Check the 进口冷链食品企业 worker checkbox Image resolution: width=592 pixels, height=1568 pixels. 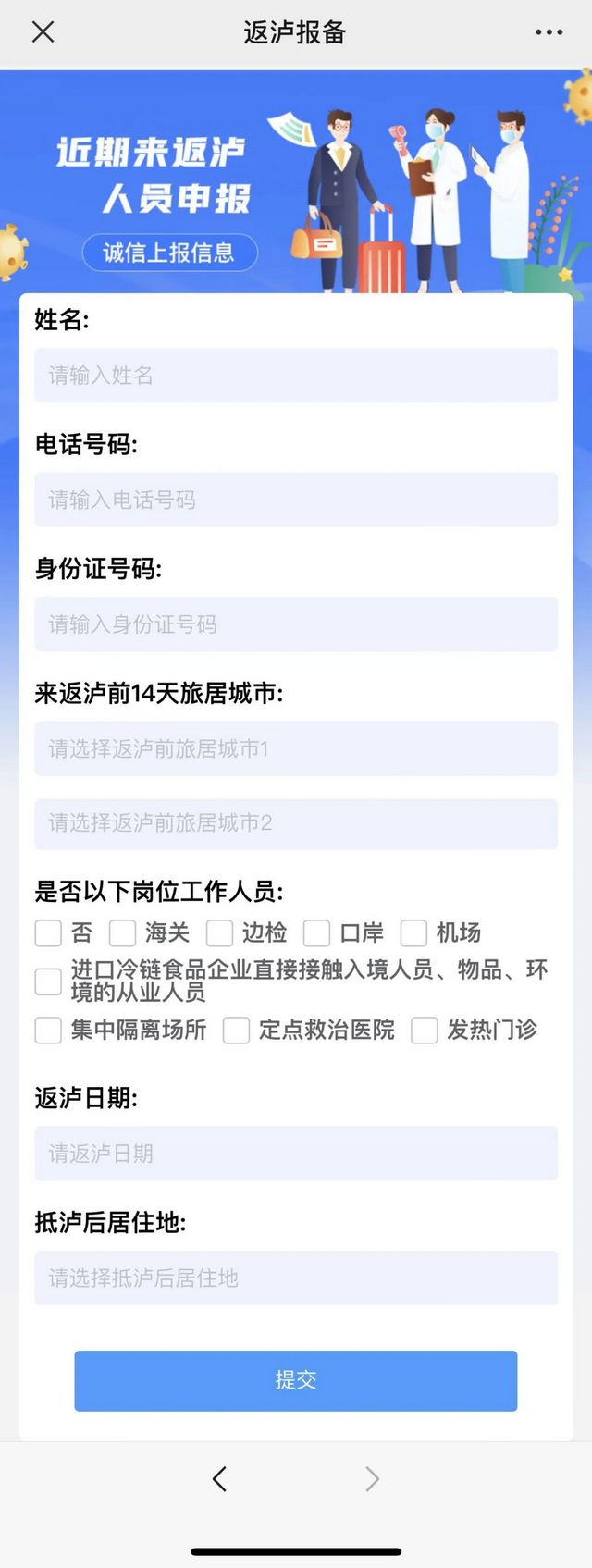[x=48, y=982]
